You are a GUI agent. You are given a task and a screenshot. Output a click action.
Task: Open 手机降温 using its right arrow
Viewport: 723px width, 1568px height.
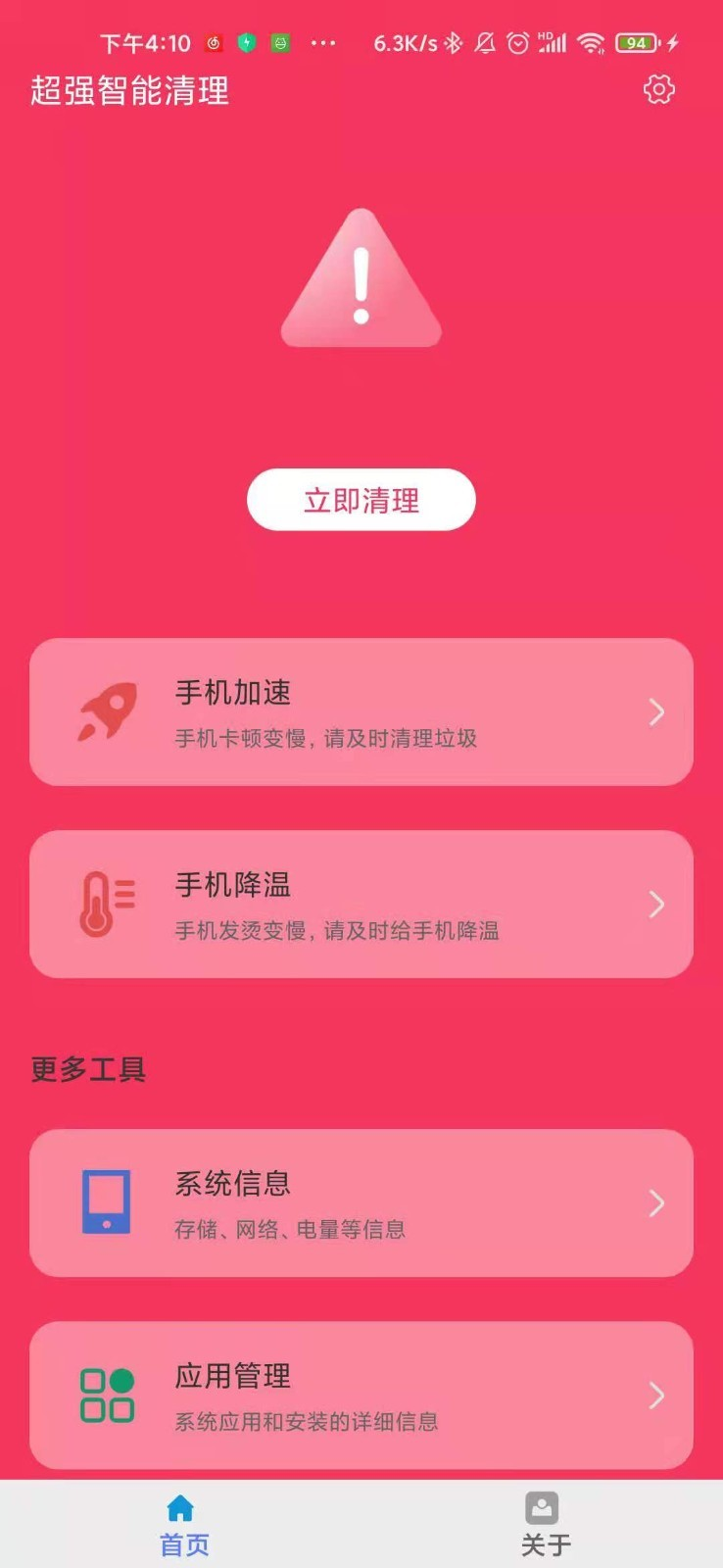click(x=654, y=903)
